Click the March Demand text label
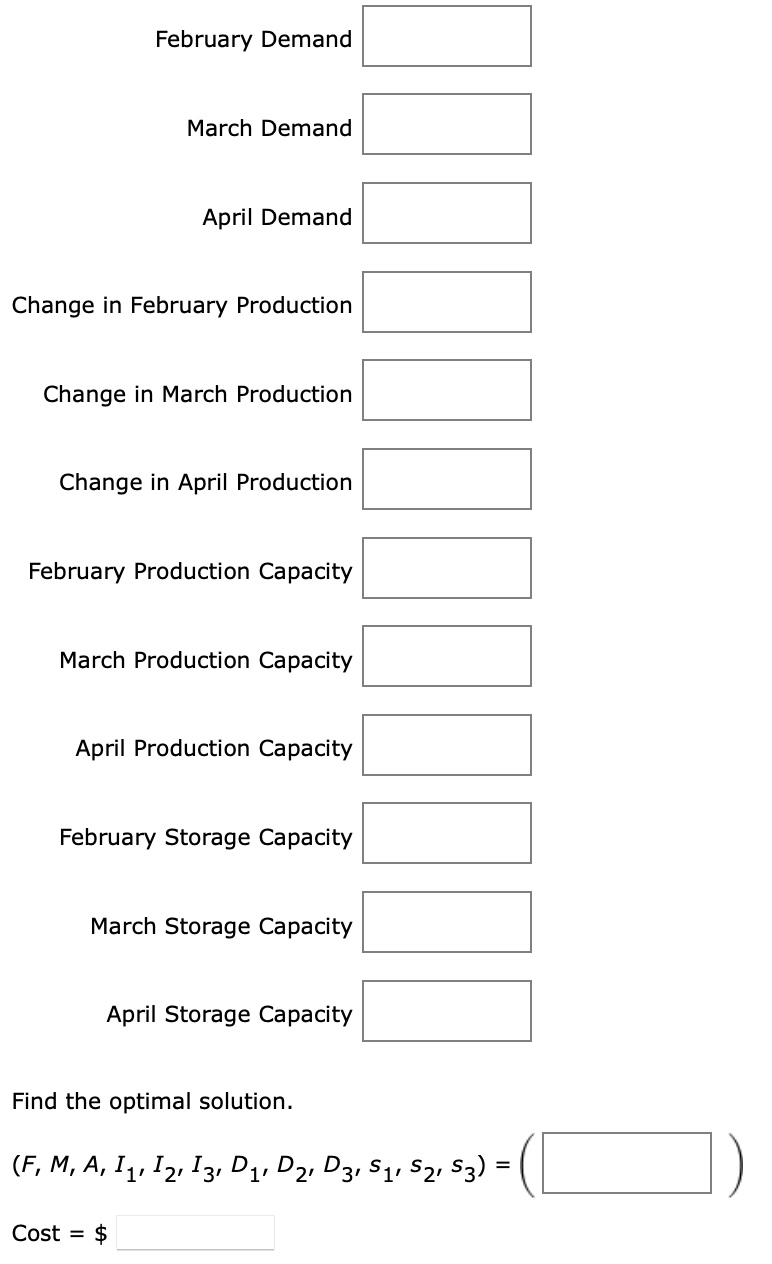Image resolution: width=772 pixels, height=1264 pixels. [x=269, y=128]
